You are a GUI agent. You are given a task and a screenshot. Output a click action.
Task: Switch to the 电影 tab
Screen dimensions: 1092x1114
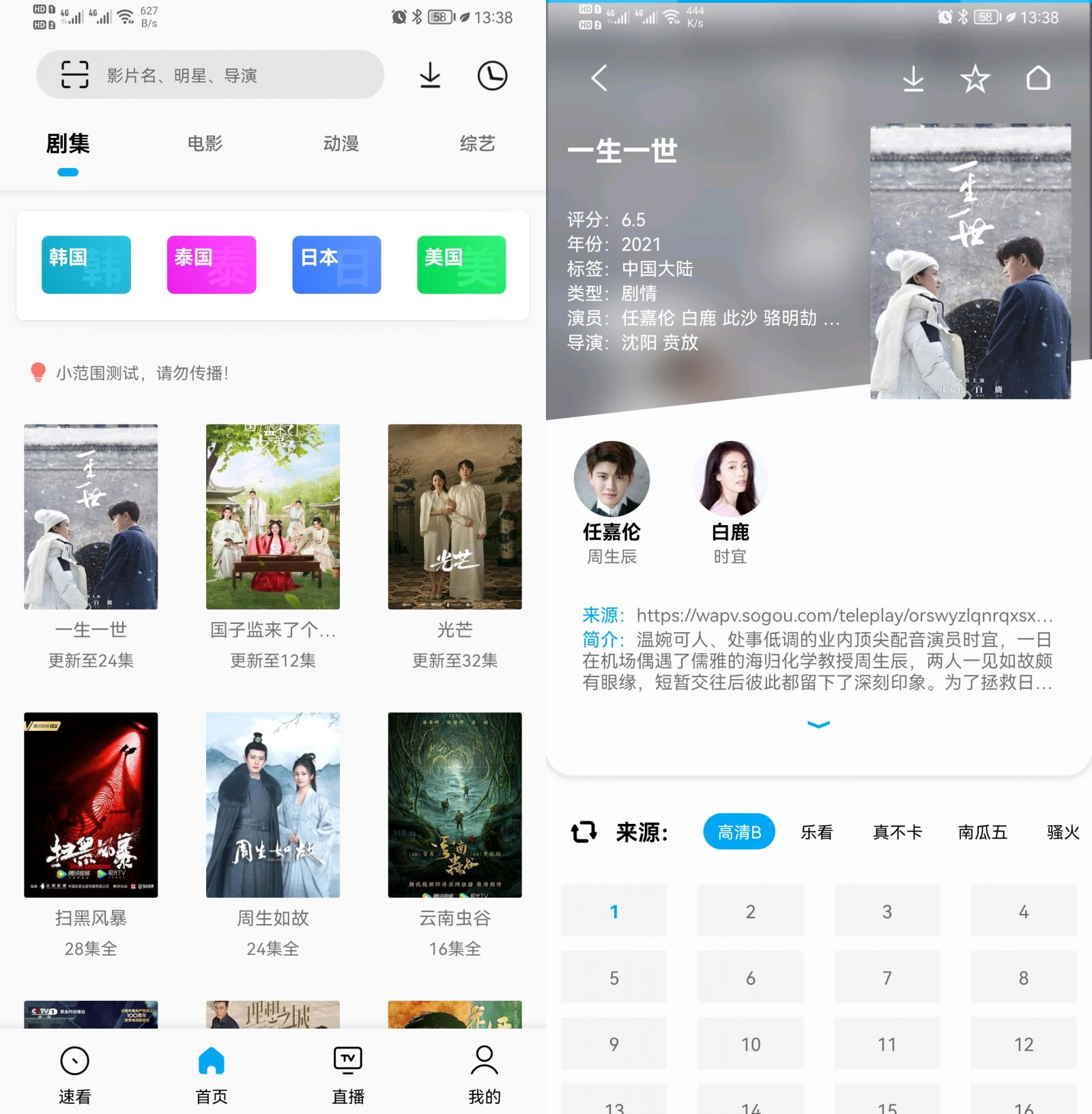pos(205,143)
